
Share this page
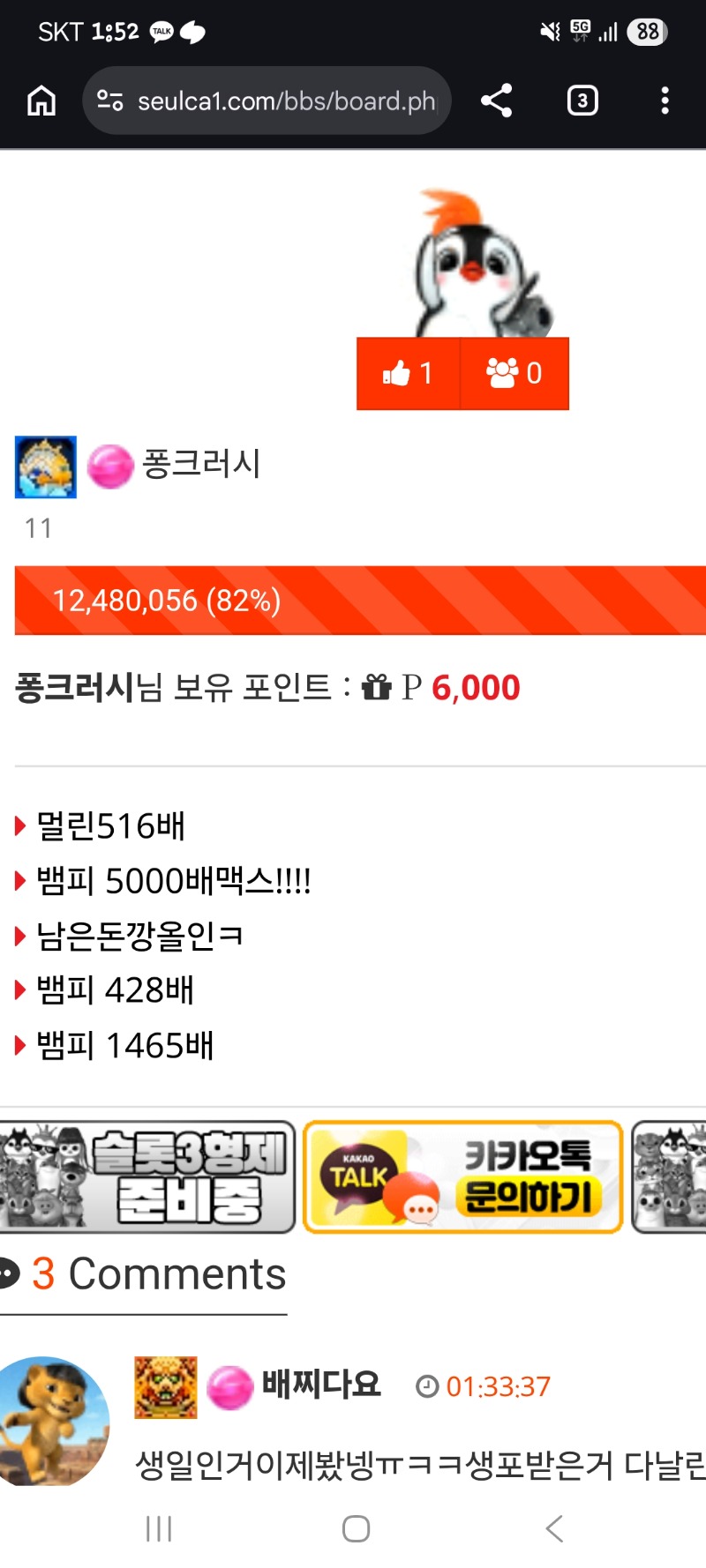(x=497, y=101)
